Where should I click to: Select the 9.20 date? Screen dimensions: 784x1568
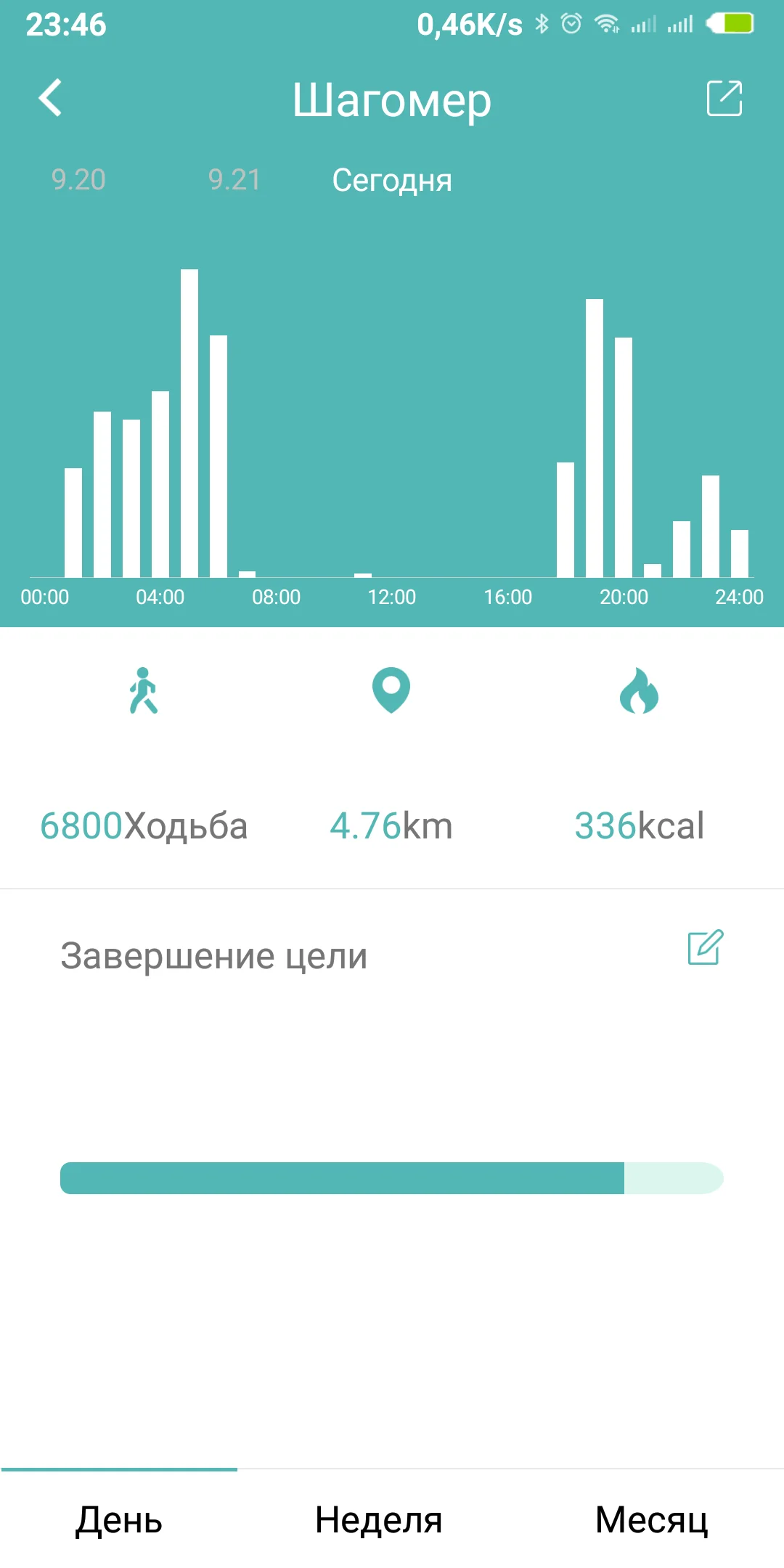[x=78, y=180]
